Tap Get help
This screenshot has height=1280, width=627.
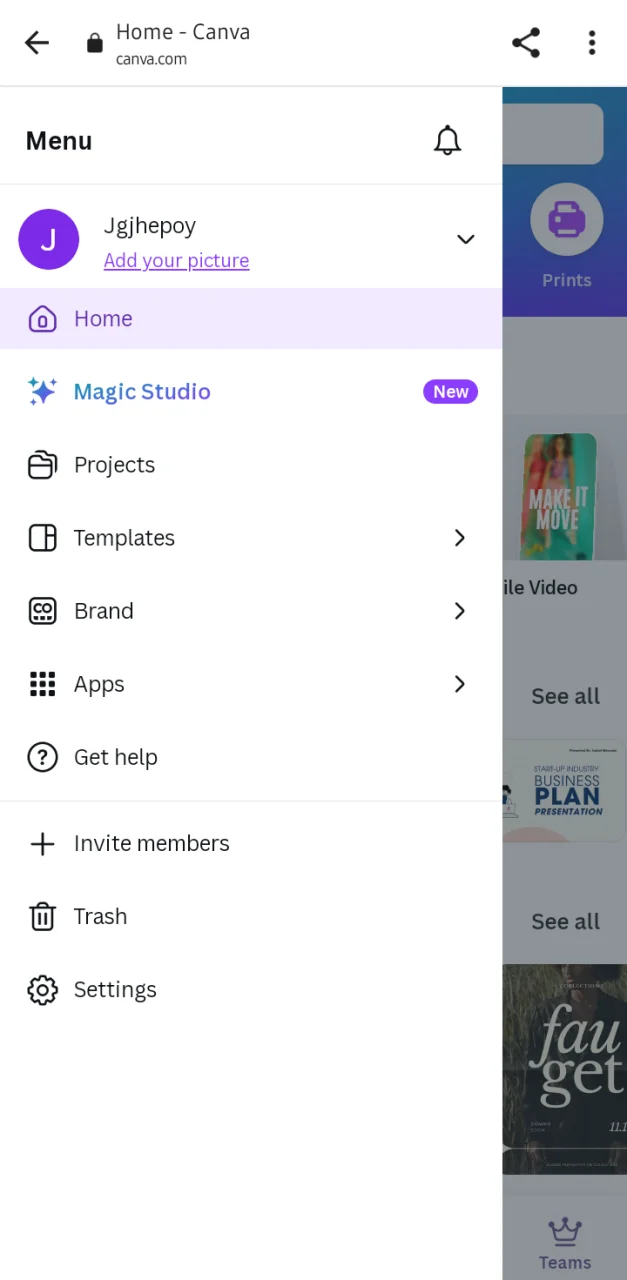click(251, 757)
